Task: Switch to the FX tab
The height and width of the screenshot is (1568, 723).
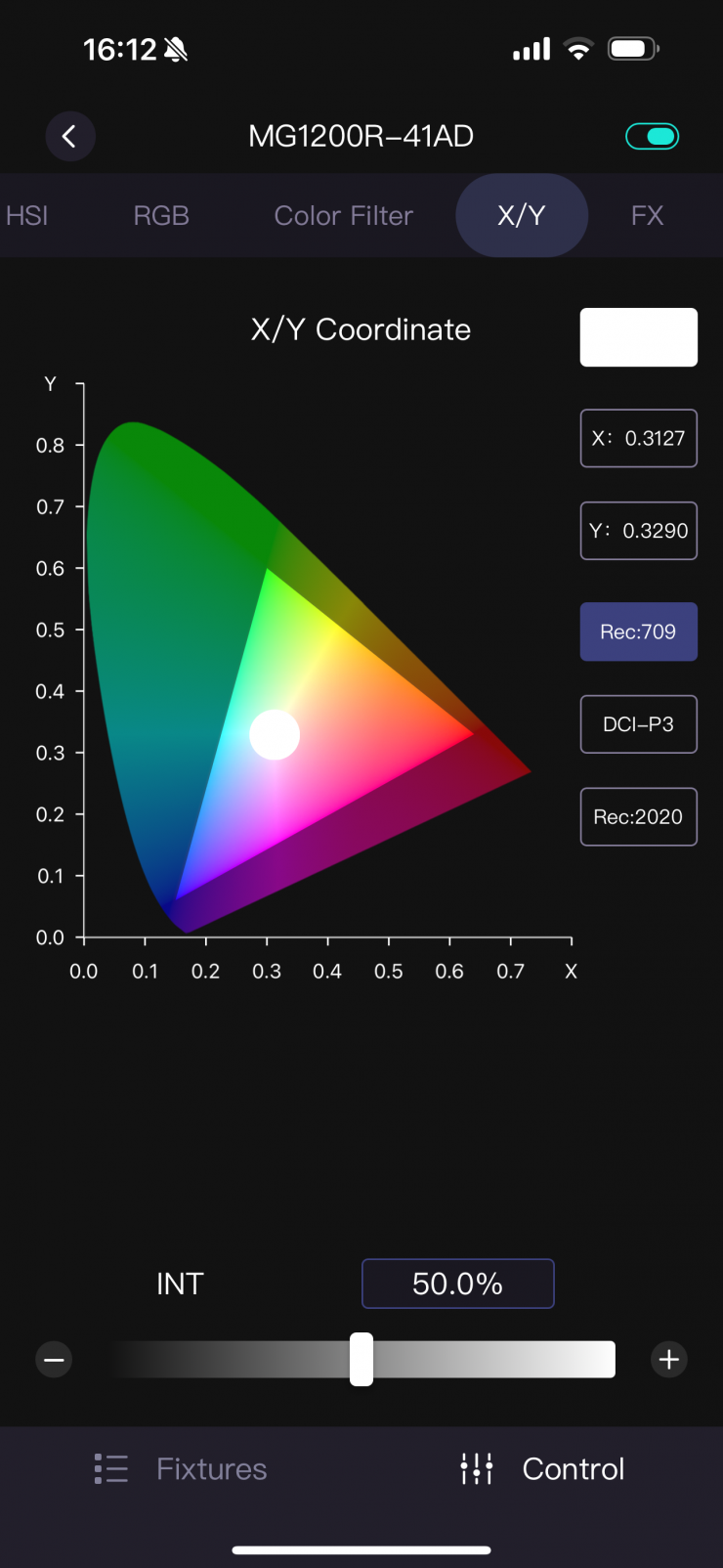Action: click(x=647, y=216)
